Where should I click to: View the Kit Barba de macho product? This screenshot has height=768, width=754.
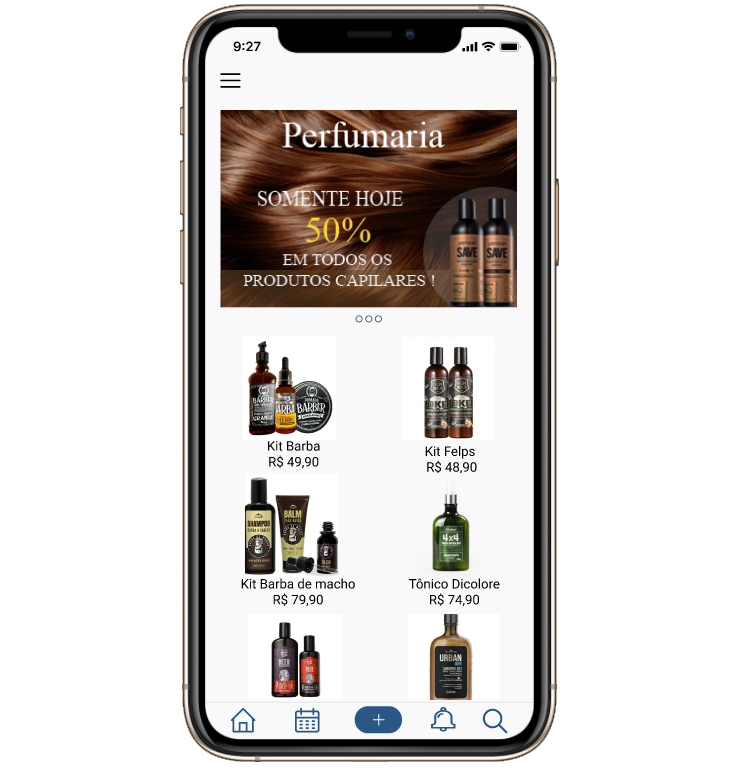(x=292, y=523)
